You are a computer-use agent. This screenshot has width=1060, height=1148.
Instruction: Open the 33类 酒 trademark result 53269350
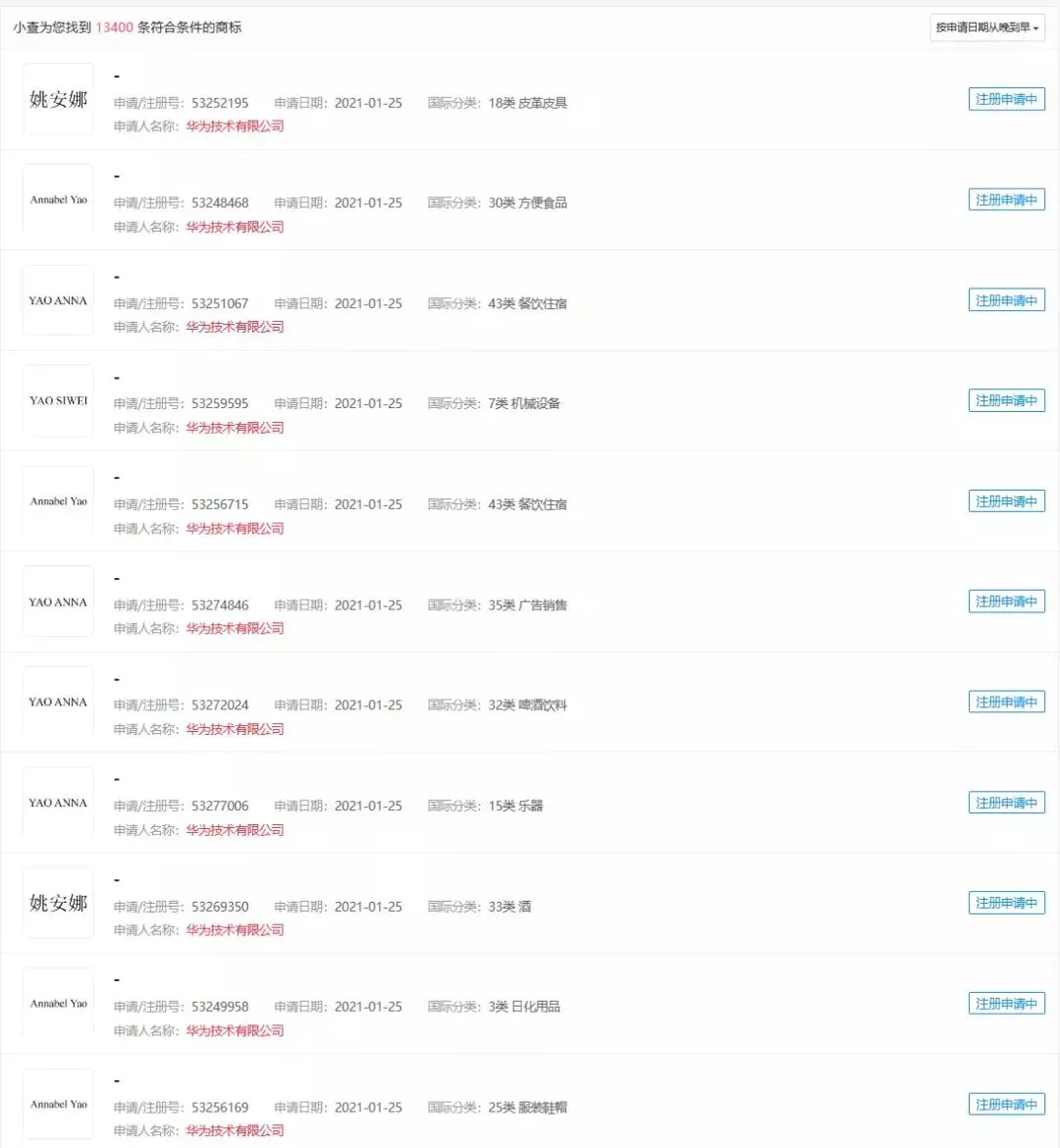tap(220, 907)
